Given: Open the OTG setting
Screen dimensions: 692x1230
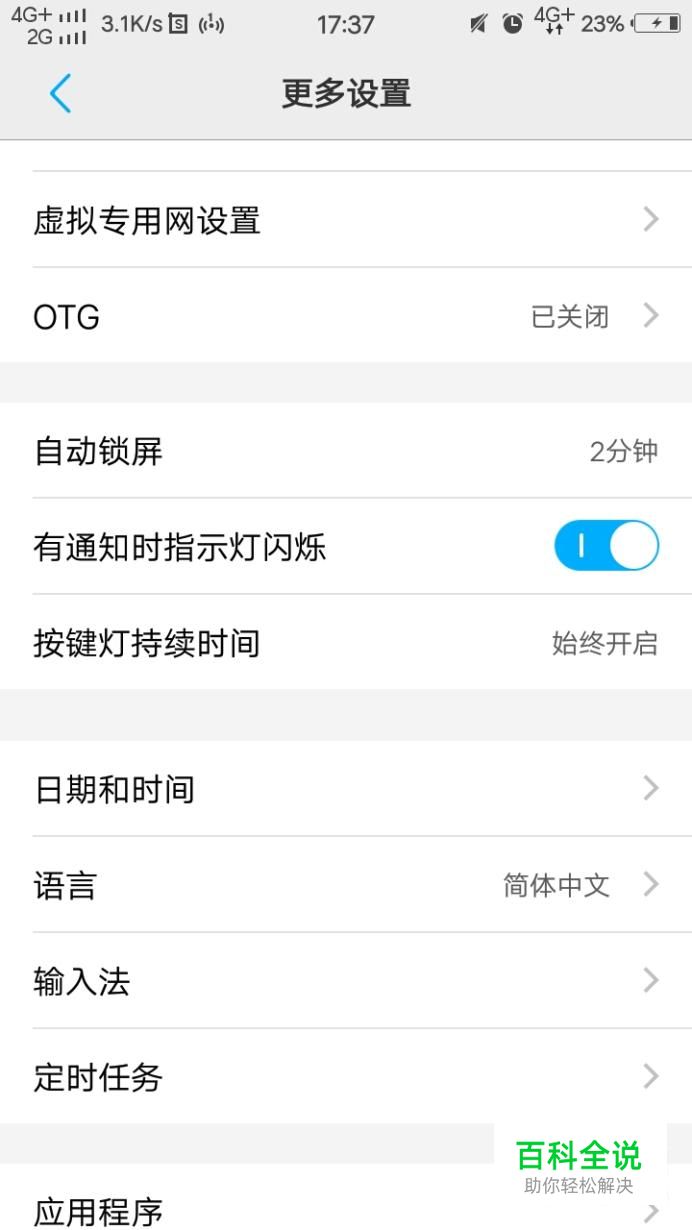Looking at the screenshot, I should (x=346, y=316).
